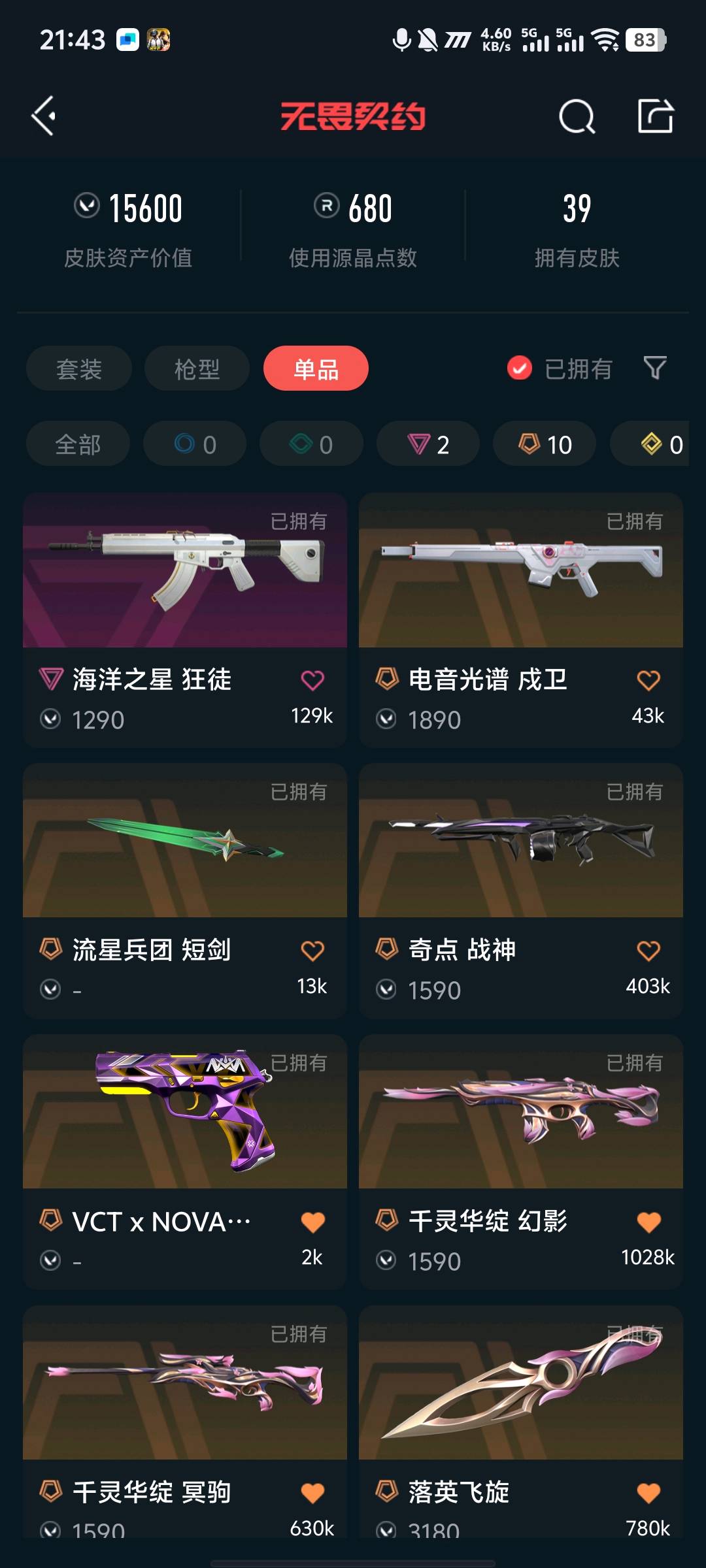Open the filter funnel icon
706x1568 pixels.
click(655, 368)
